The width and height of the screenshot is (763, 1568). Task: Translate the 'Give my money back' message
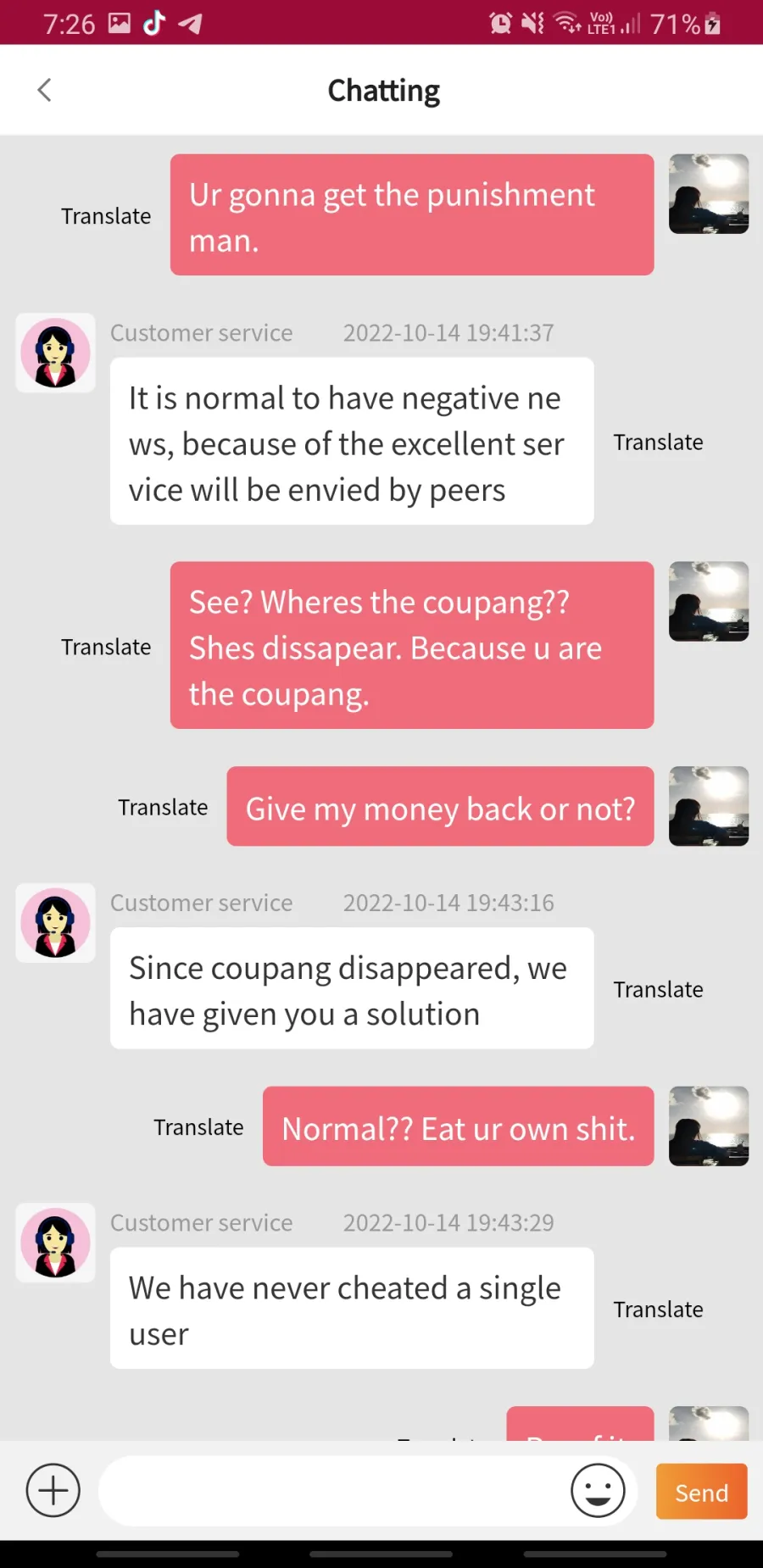(163, 807)
